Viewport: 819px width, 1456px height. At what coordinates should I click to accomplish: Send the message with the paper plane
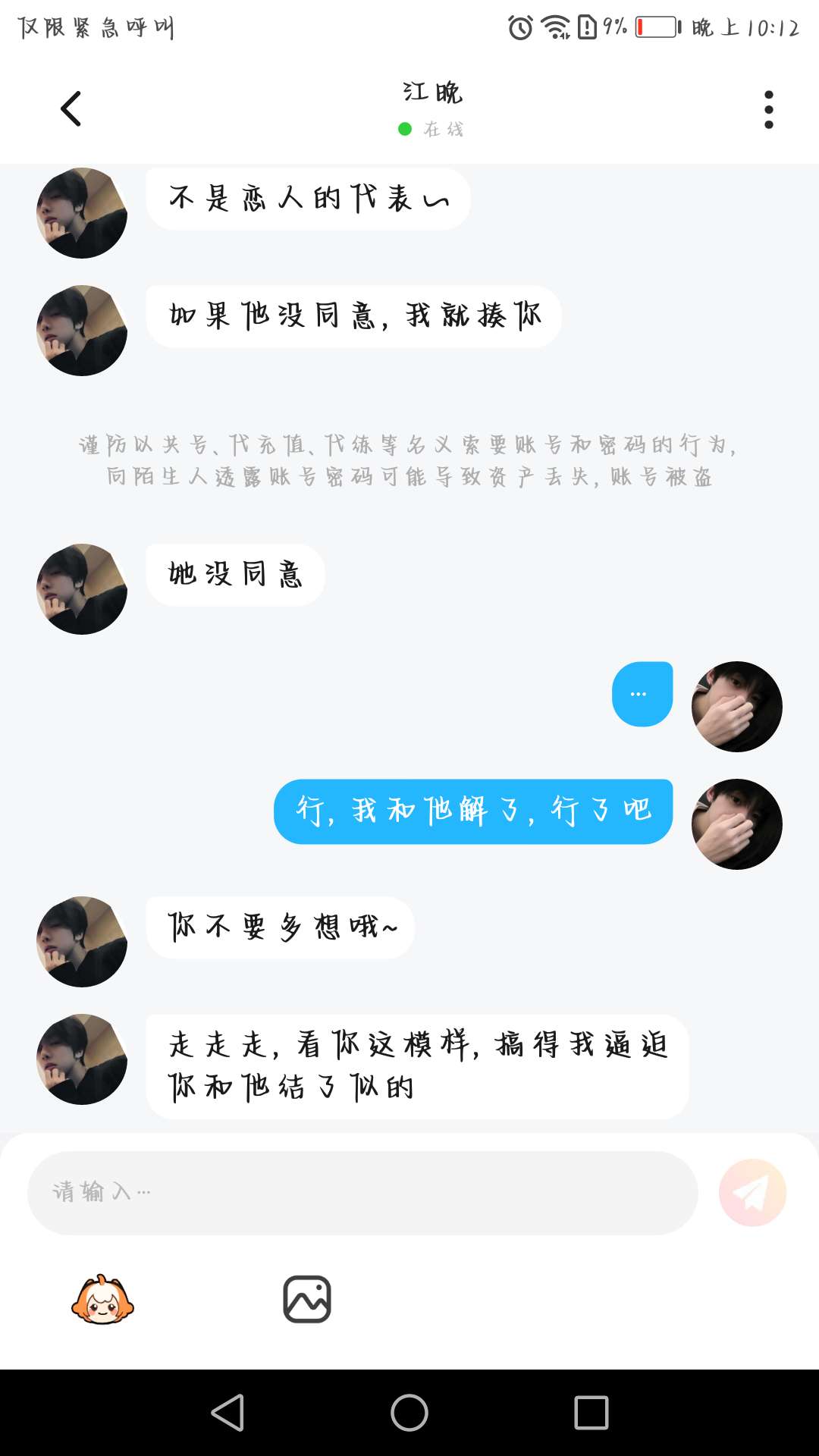[x=752, y=1193]
